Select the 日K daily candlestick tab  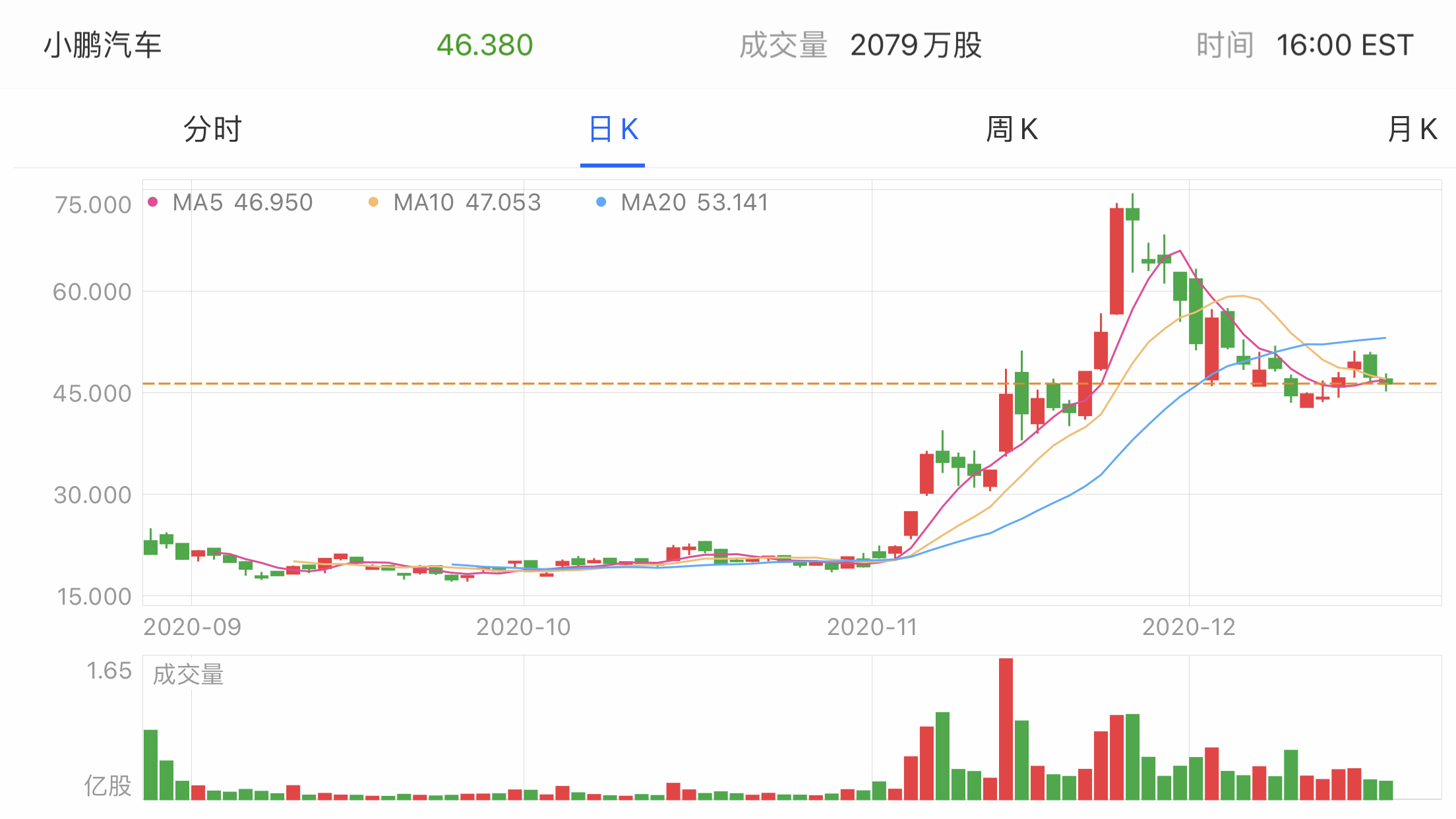pos(613,129)
